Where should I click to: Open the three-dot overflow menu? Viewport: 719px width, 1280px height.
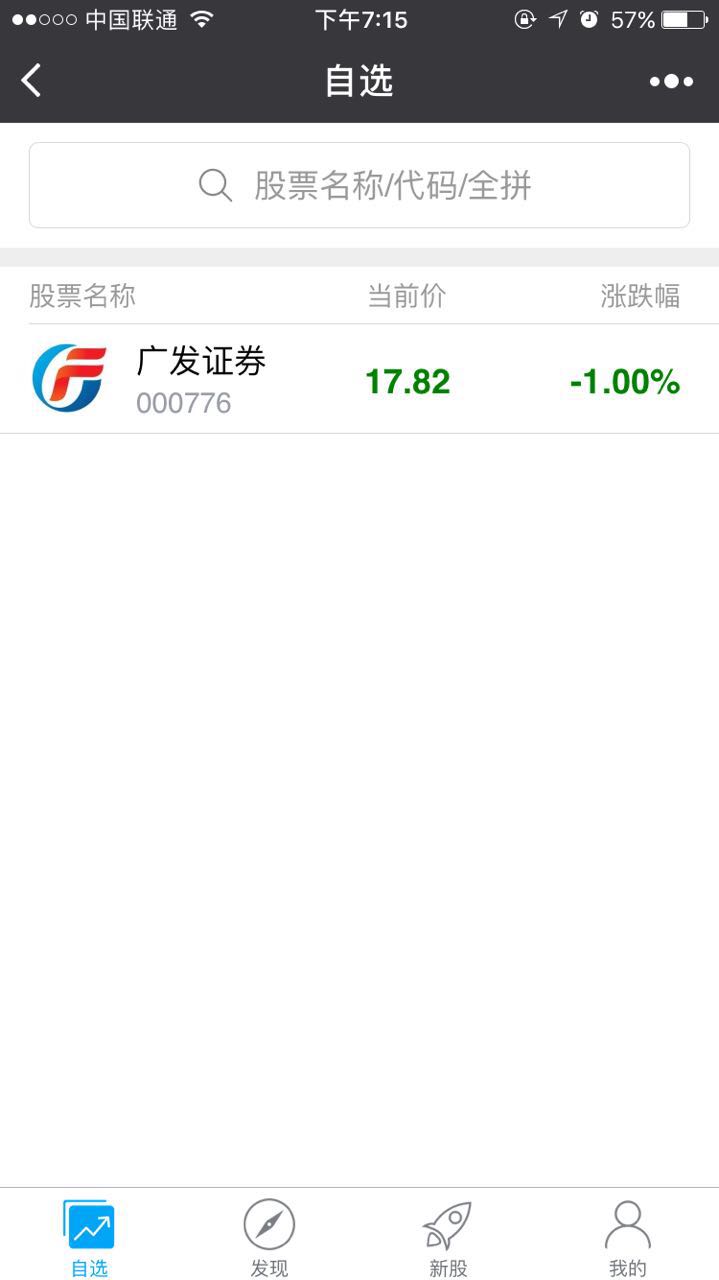coord(671,81)
